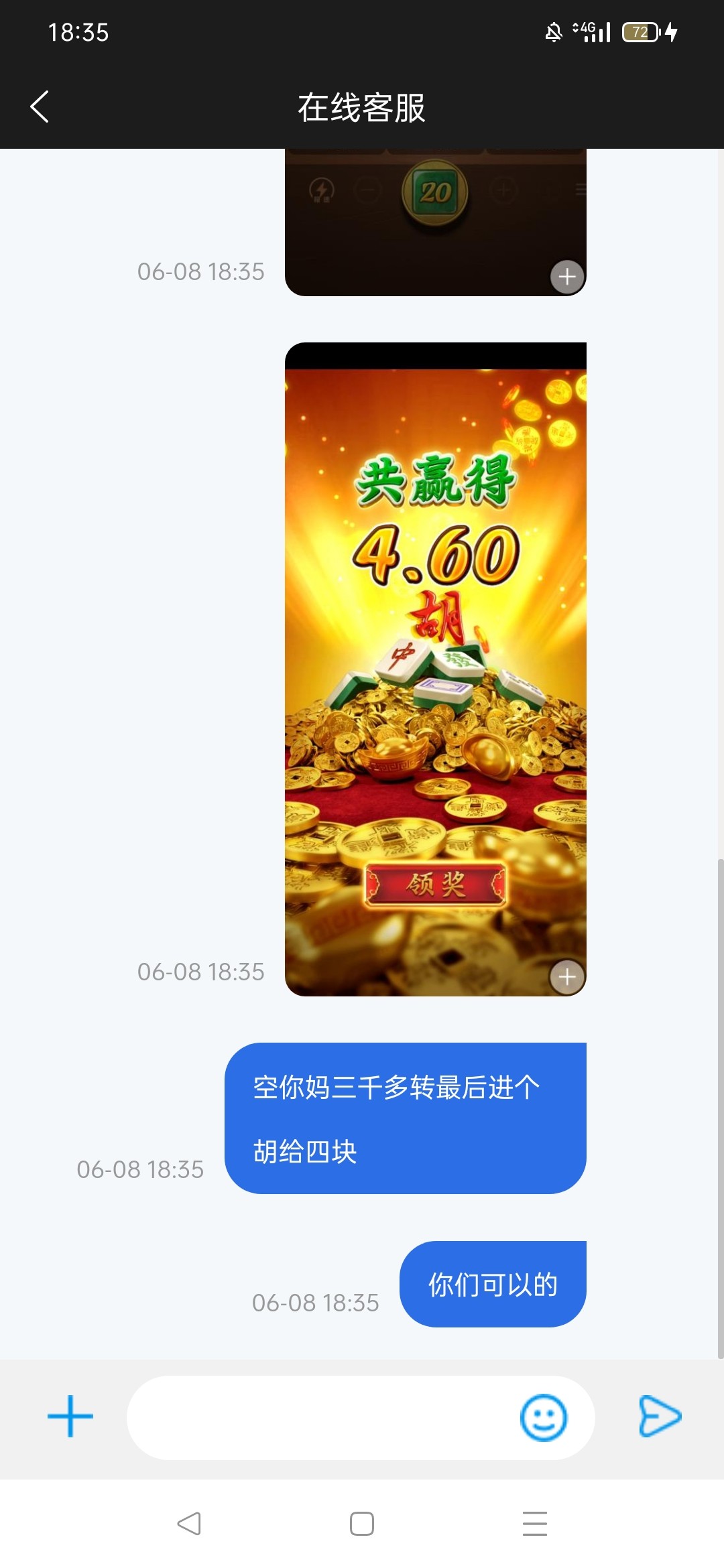Focus the message text field
The height and width of the screenshot is (1568, 724).
pos(322,1417)
